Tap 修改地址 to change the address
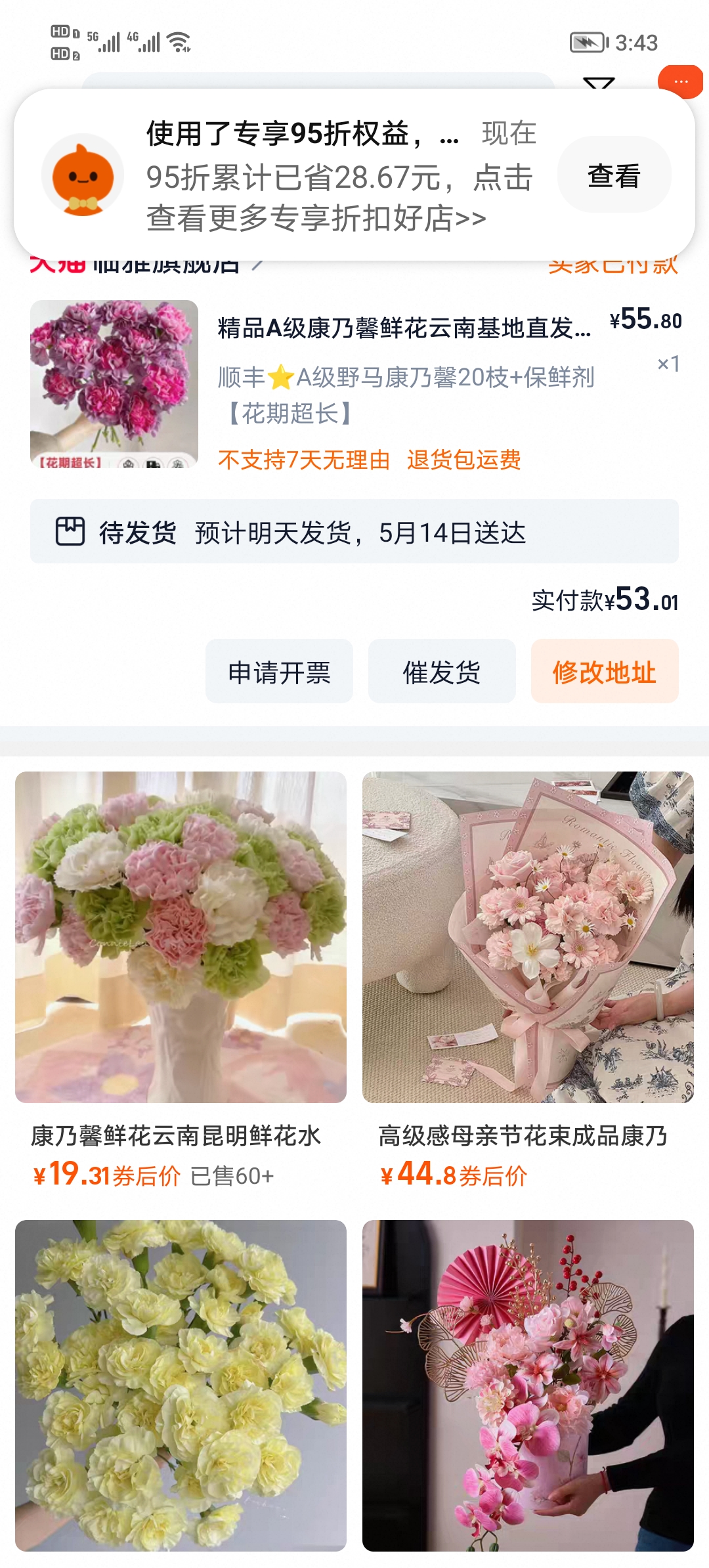The width and height of the screenshot is (709, 1568). click(x=605, y=672)
